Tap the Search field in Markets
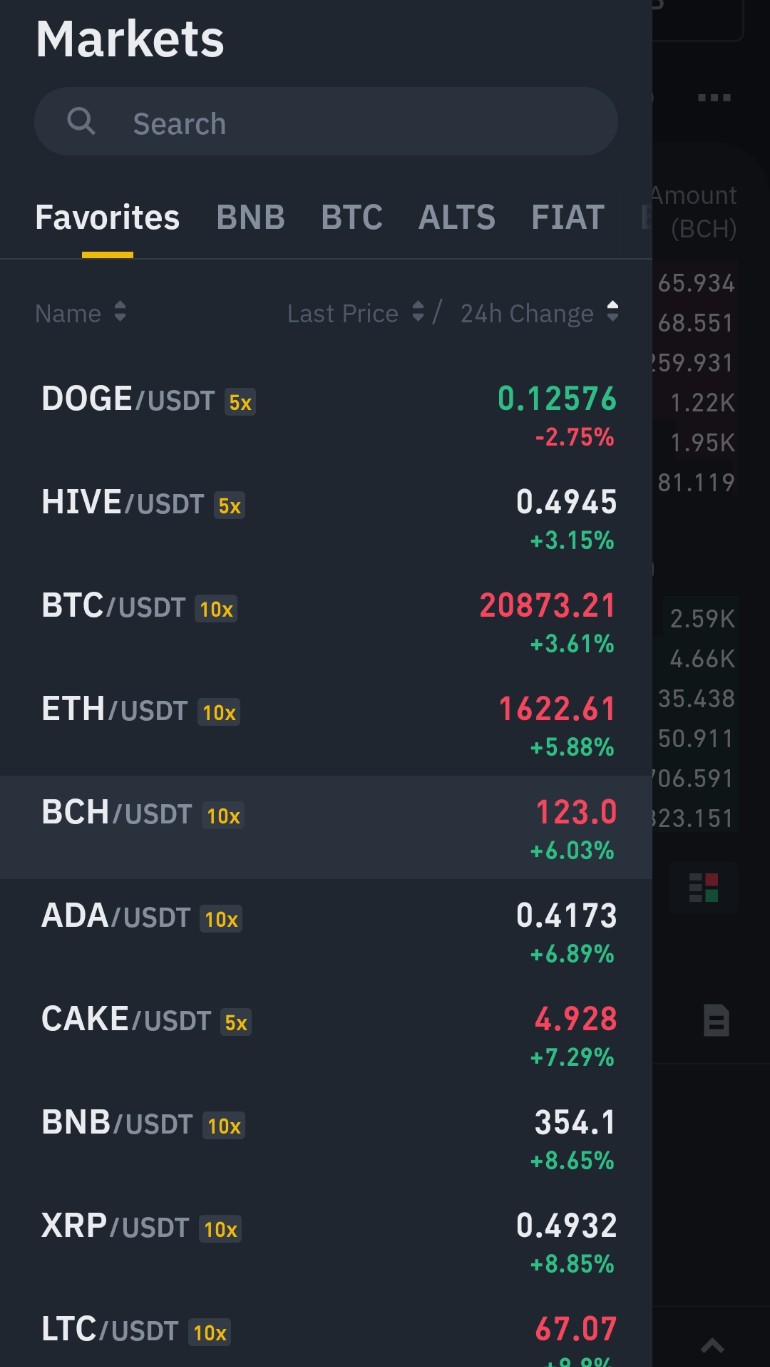The width and height of the screenshot is (770, 1367). coord(326,122)
